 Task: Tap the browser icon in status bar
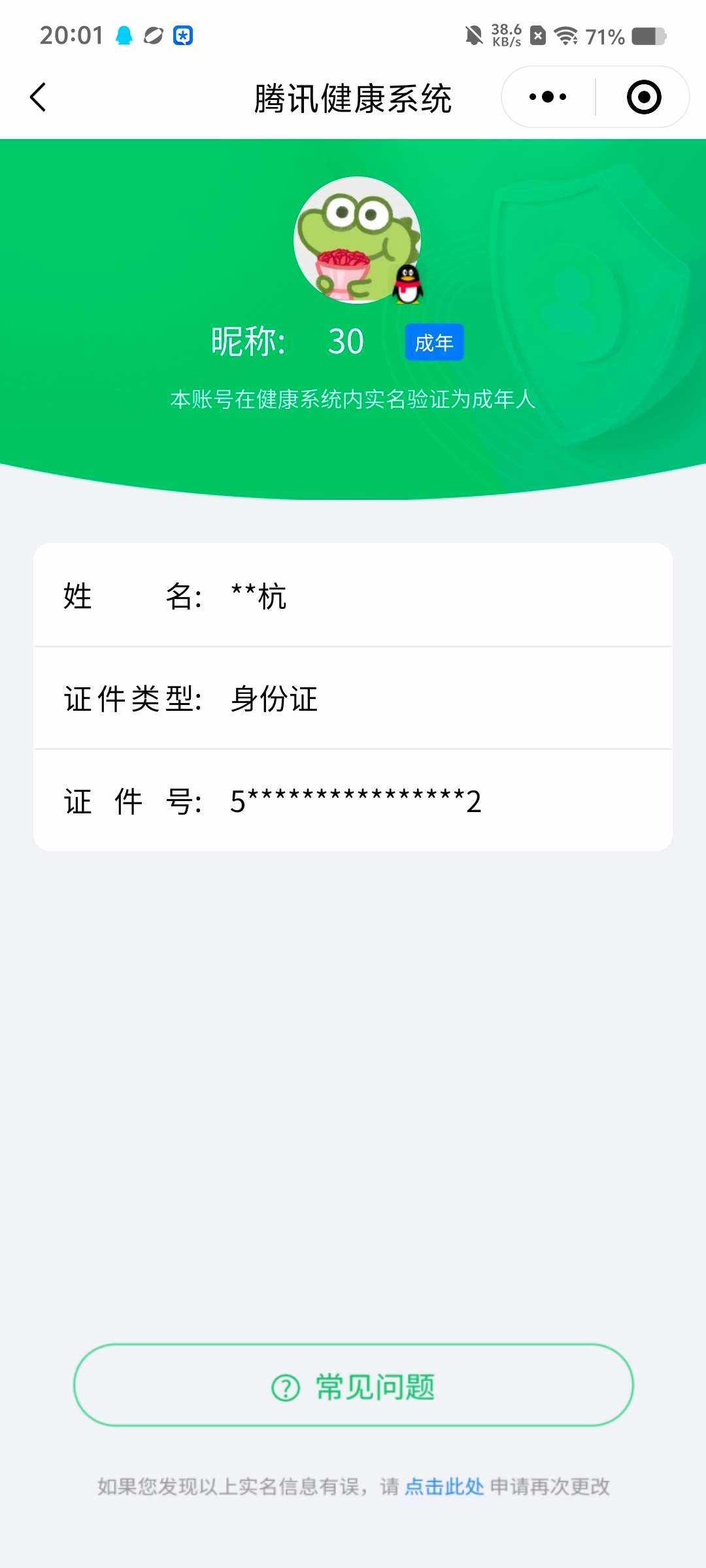pos(154,36)
